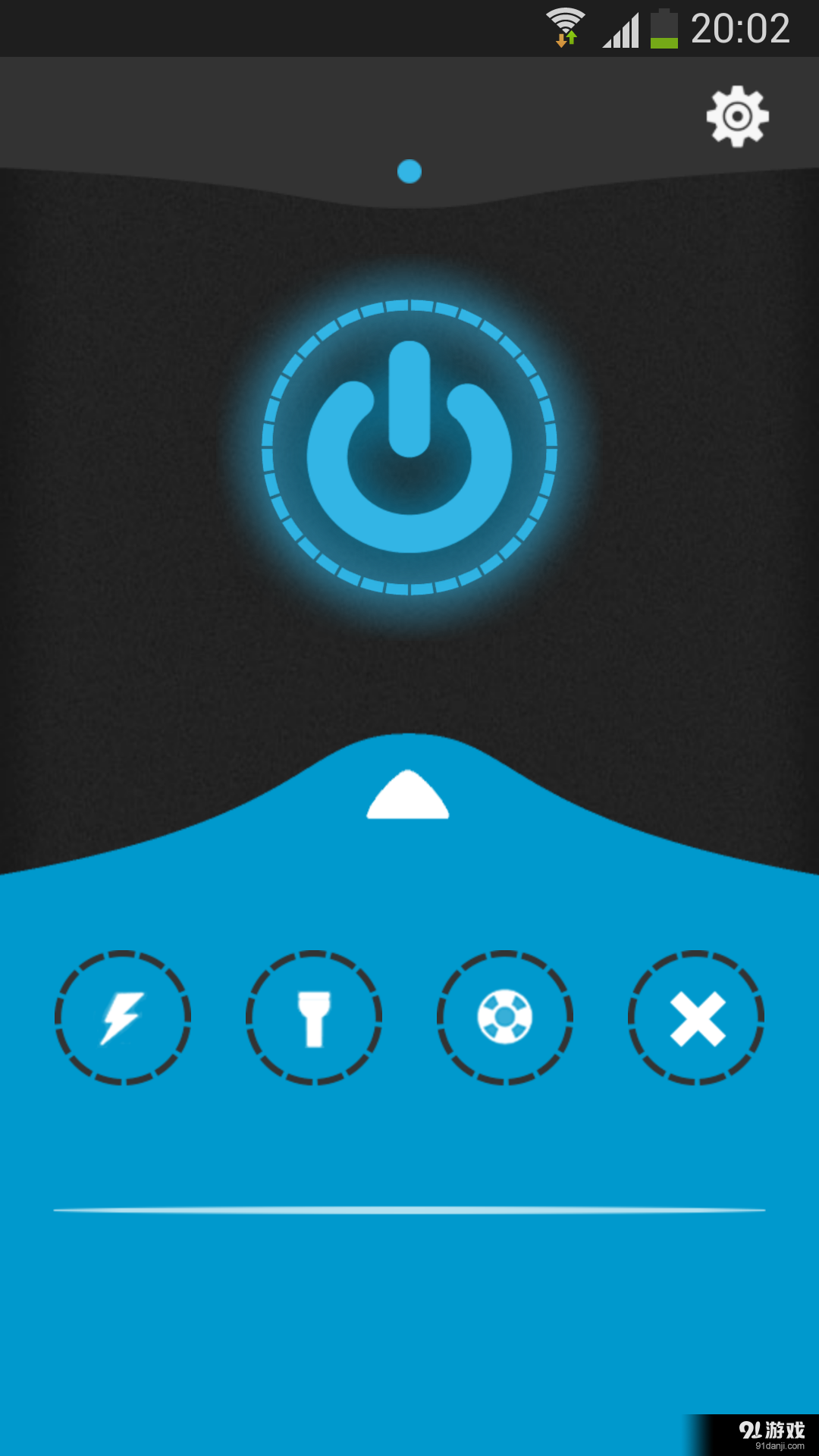Open the settings gear

pyautogui.click(x=737, y=116)
